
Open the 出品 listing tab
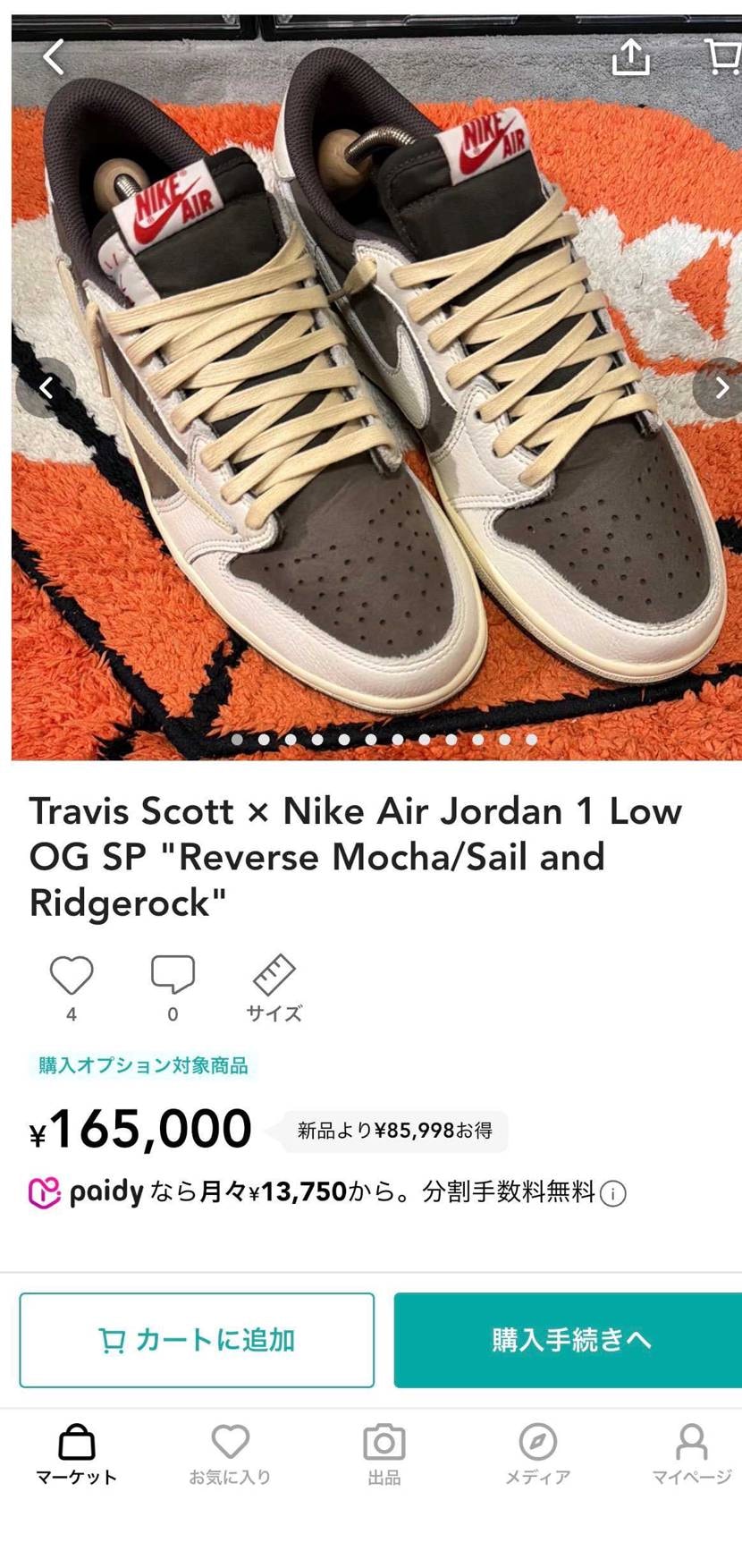point(384,1454)
